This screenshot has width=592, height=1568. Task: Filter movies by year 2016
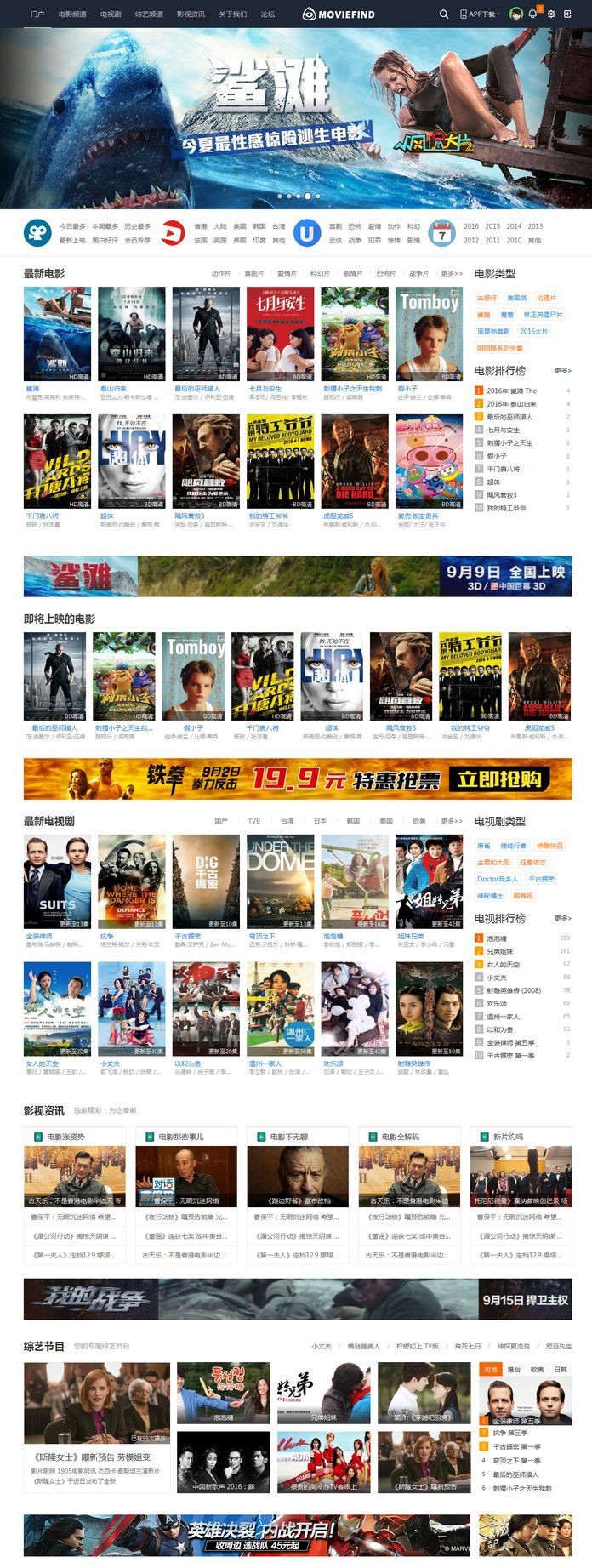click(x=471, y=226)
